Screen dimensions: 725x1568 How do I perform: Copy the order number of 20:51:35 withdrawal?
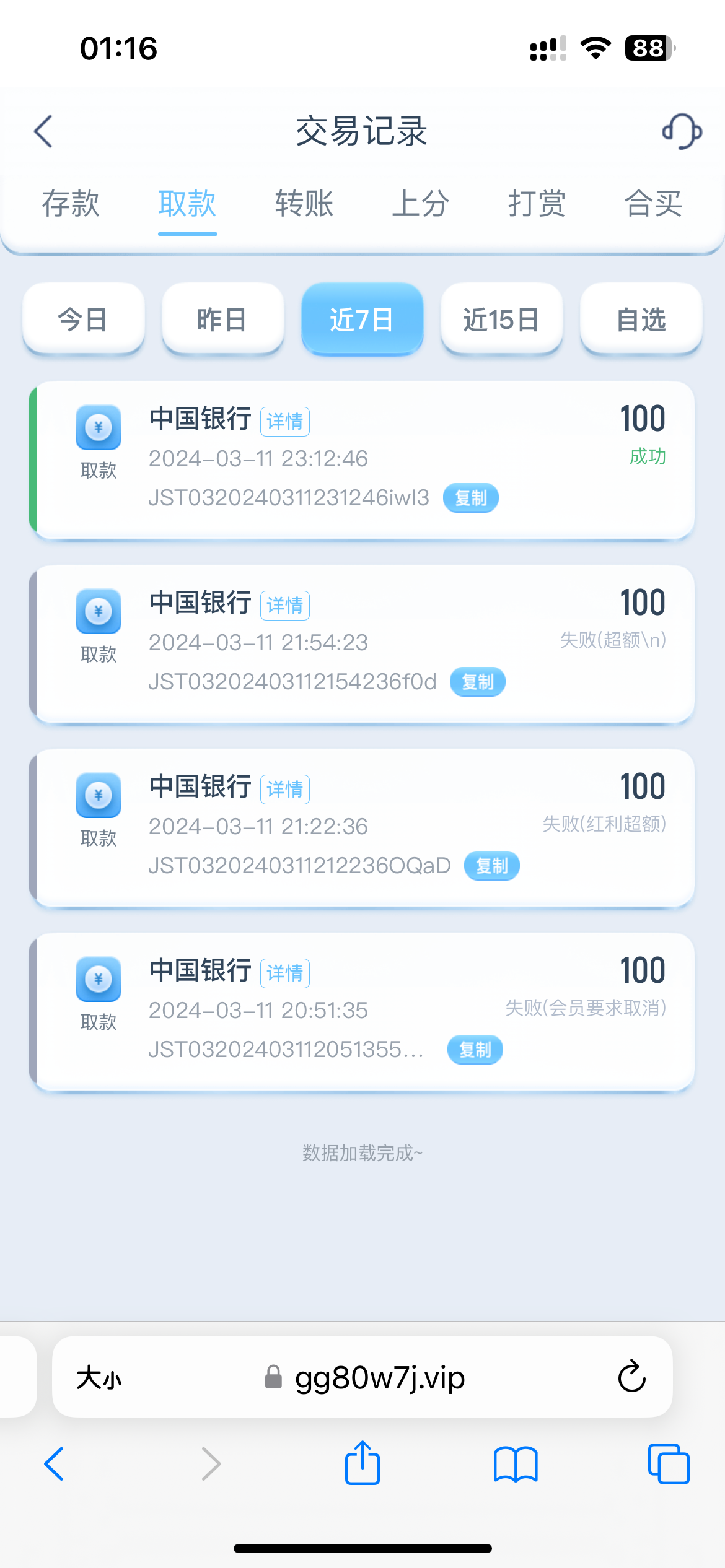(475, 1050)
